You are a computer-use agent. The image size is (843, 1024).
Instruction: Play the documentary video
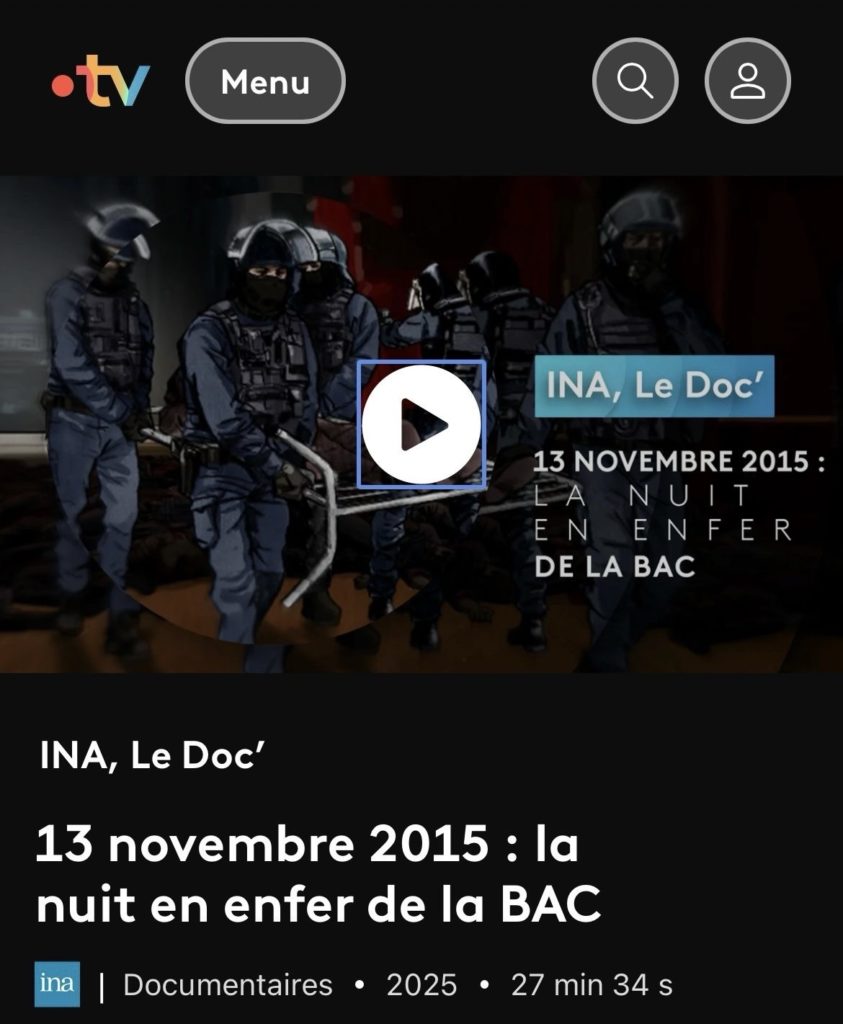[x=421, y=425]
